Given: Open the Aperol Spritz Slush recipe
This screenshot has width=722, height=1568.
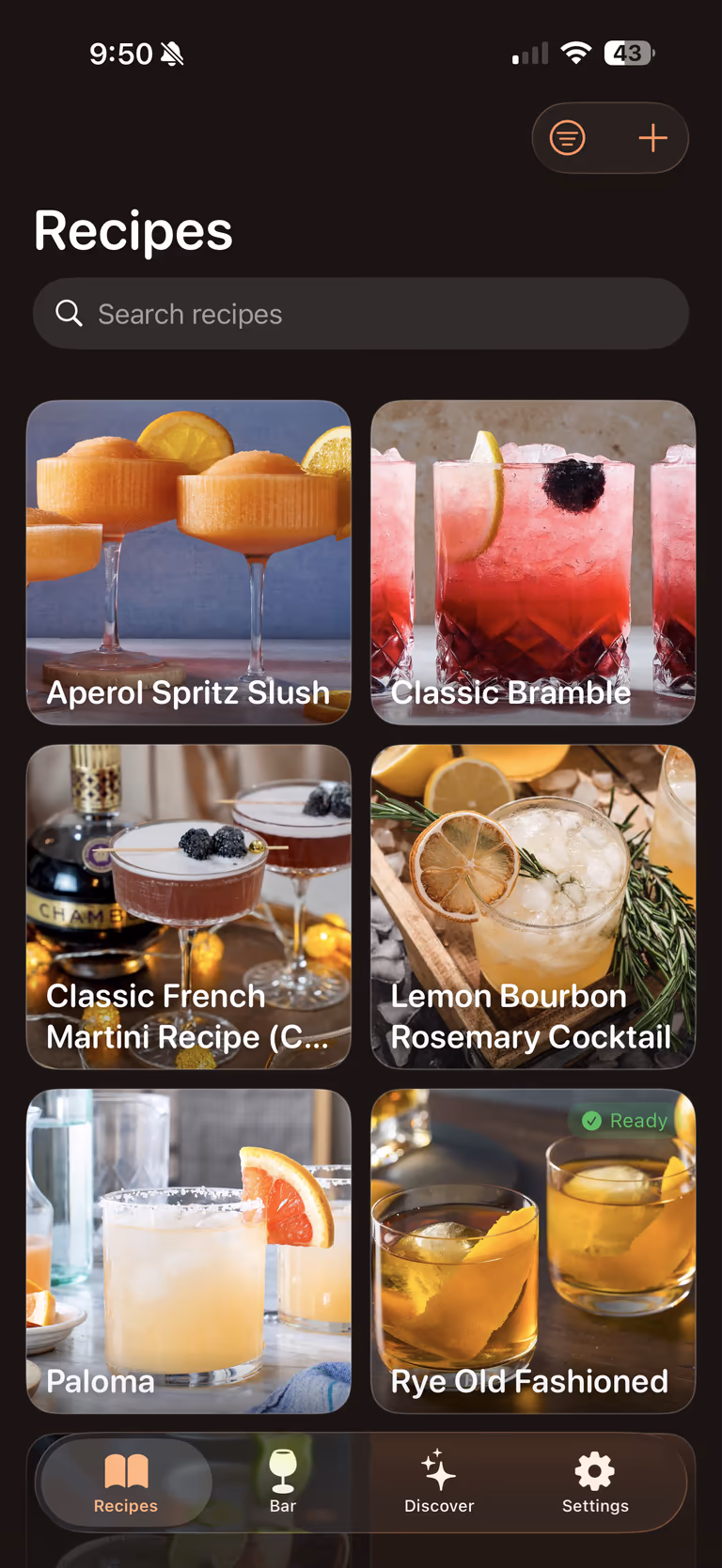Looking at the screenshot, I should point(189,562).
